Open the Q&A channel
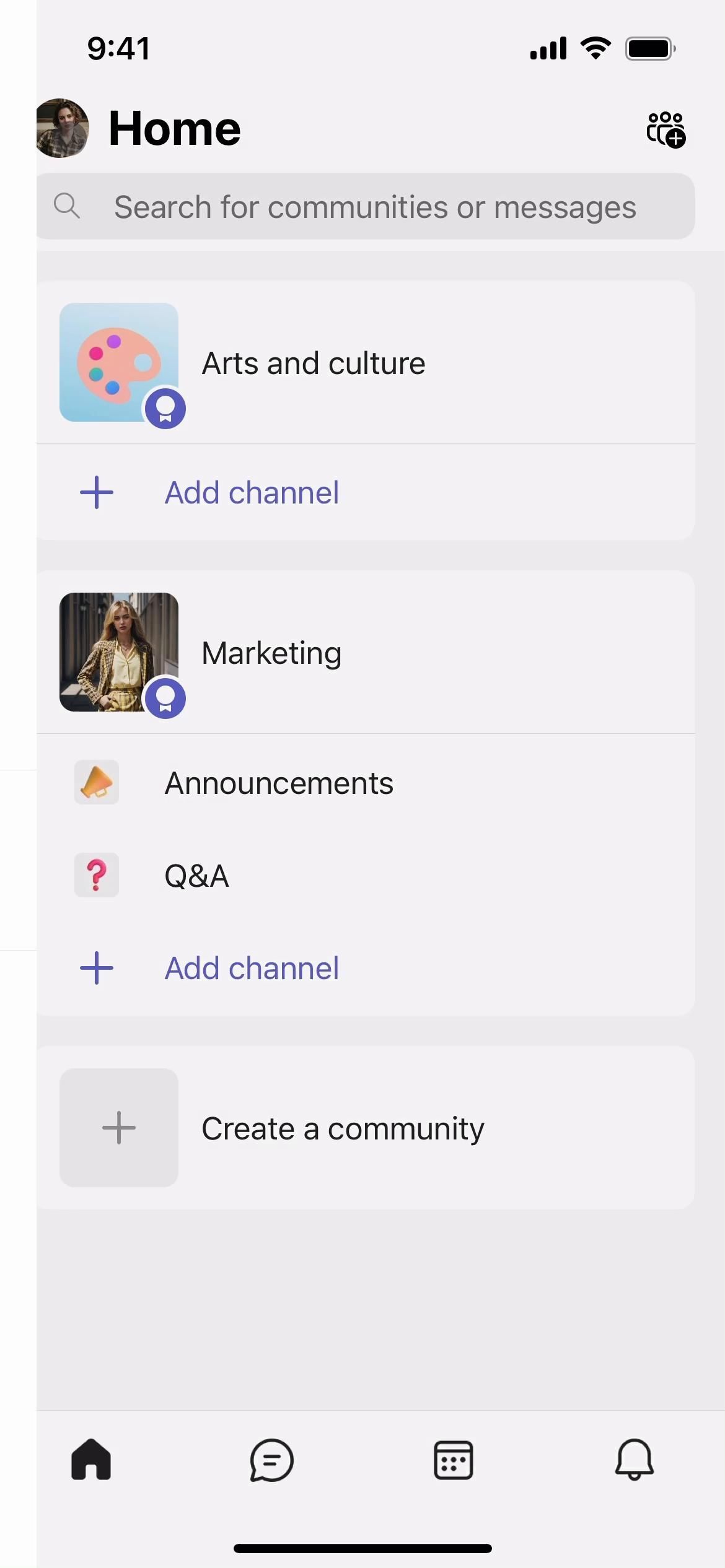 (196, 876)
